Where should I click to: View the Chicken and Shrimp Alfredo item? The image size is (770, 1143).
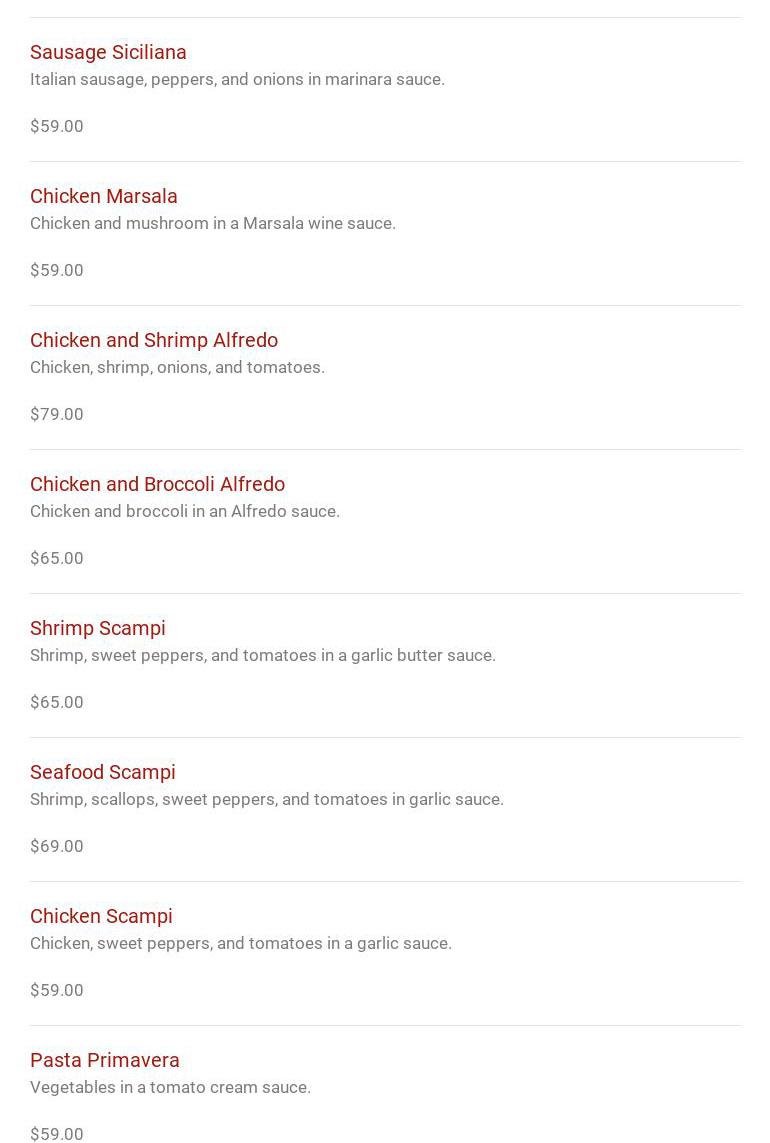point(154,340)
